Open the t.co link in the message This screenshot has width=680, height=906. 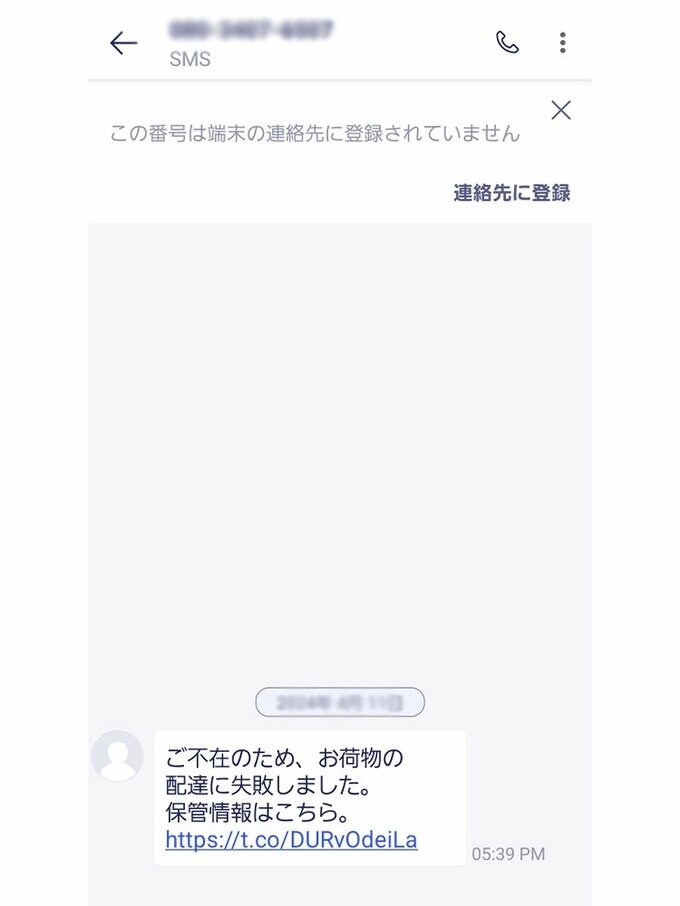tap(291, 840)
